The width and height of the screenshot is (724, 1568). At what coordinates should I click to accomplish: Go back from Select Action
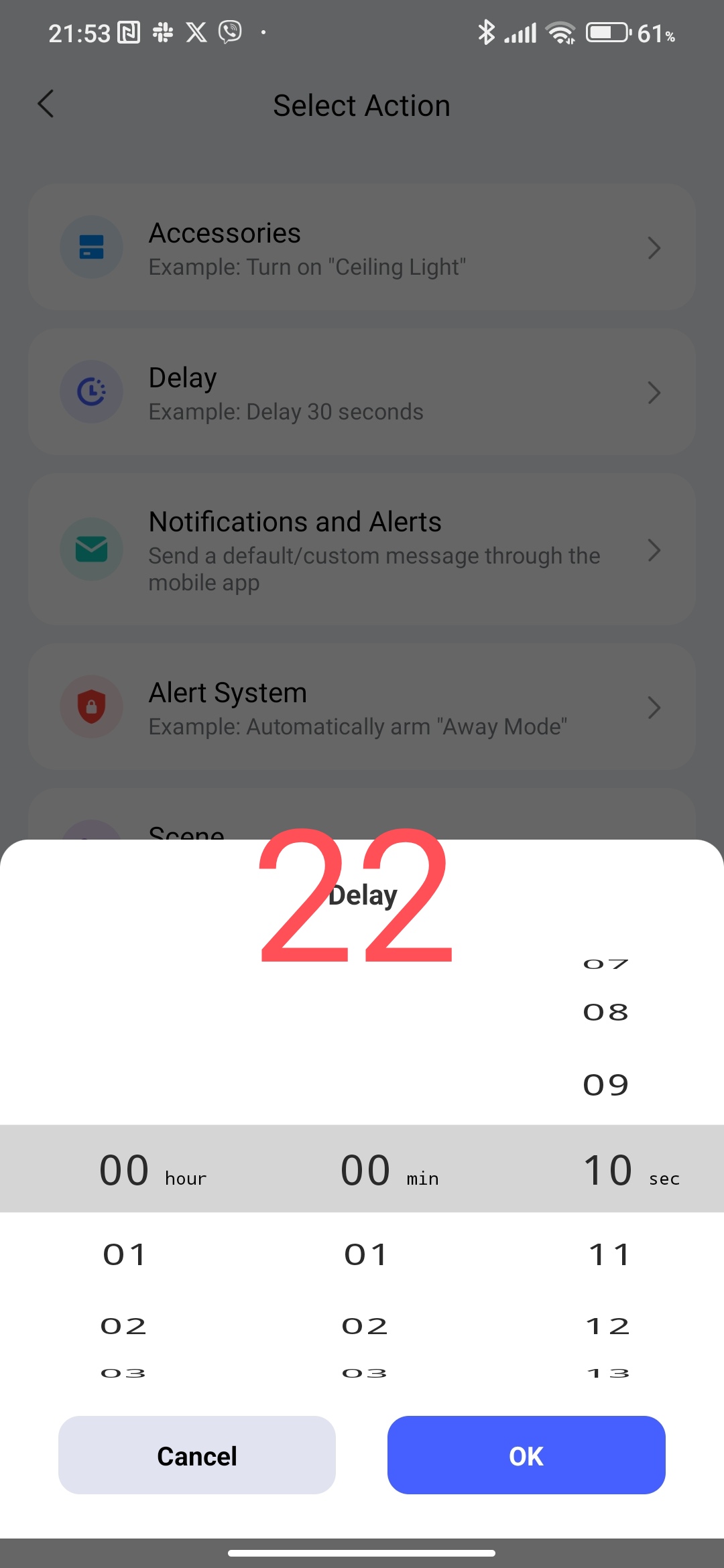(x=46, y=104)
